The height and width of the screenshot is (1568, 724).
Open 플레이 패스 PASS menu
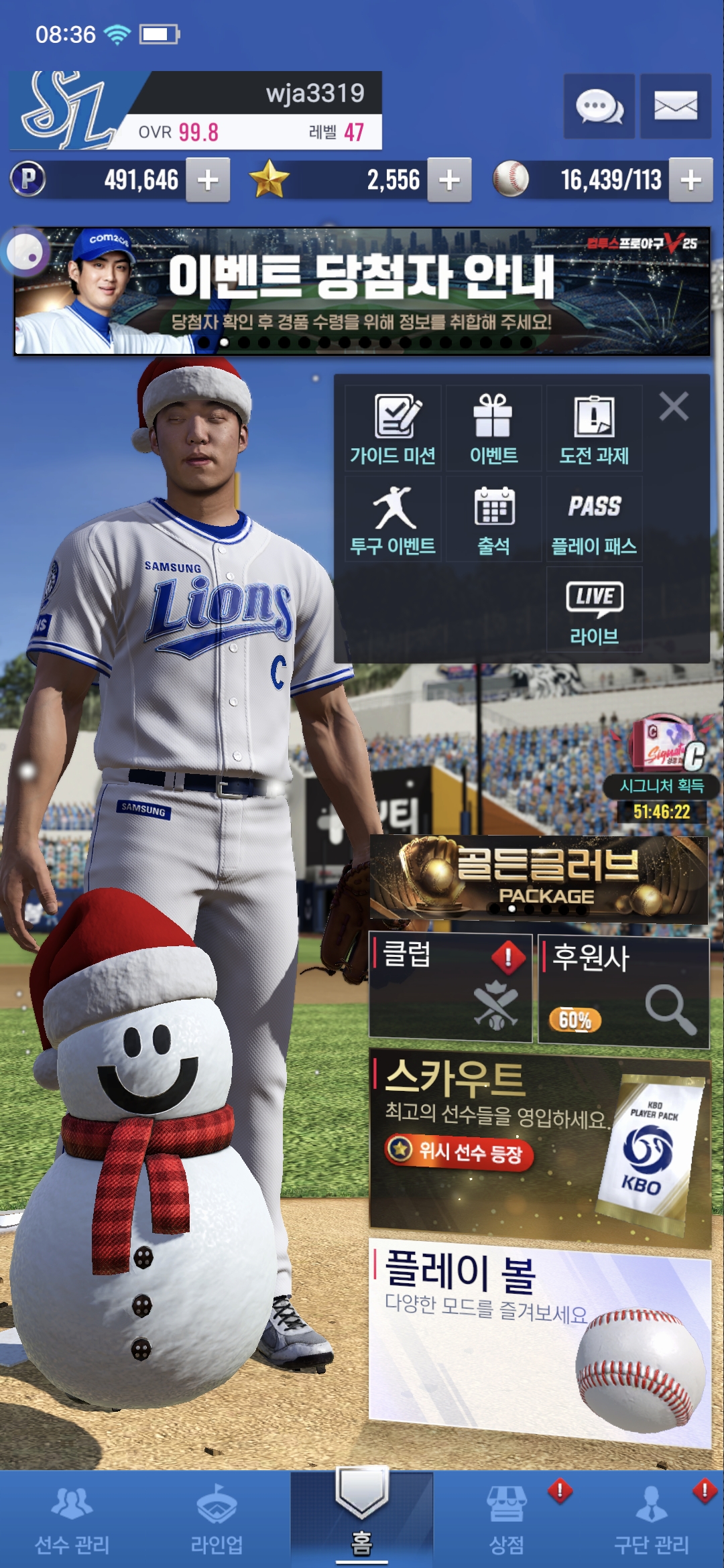point(594,519)
